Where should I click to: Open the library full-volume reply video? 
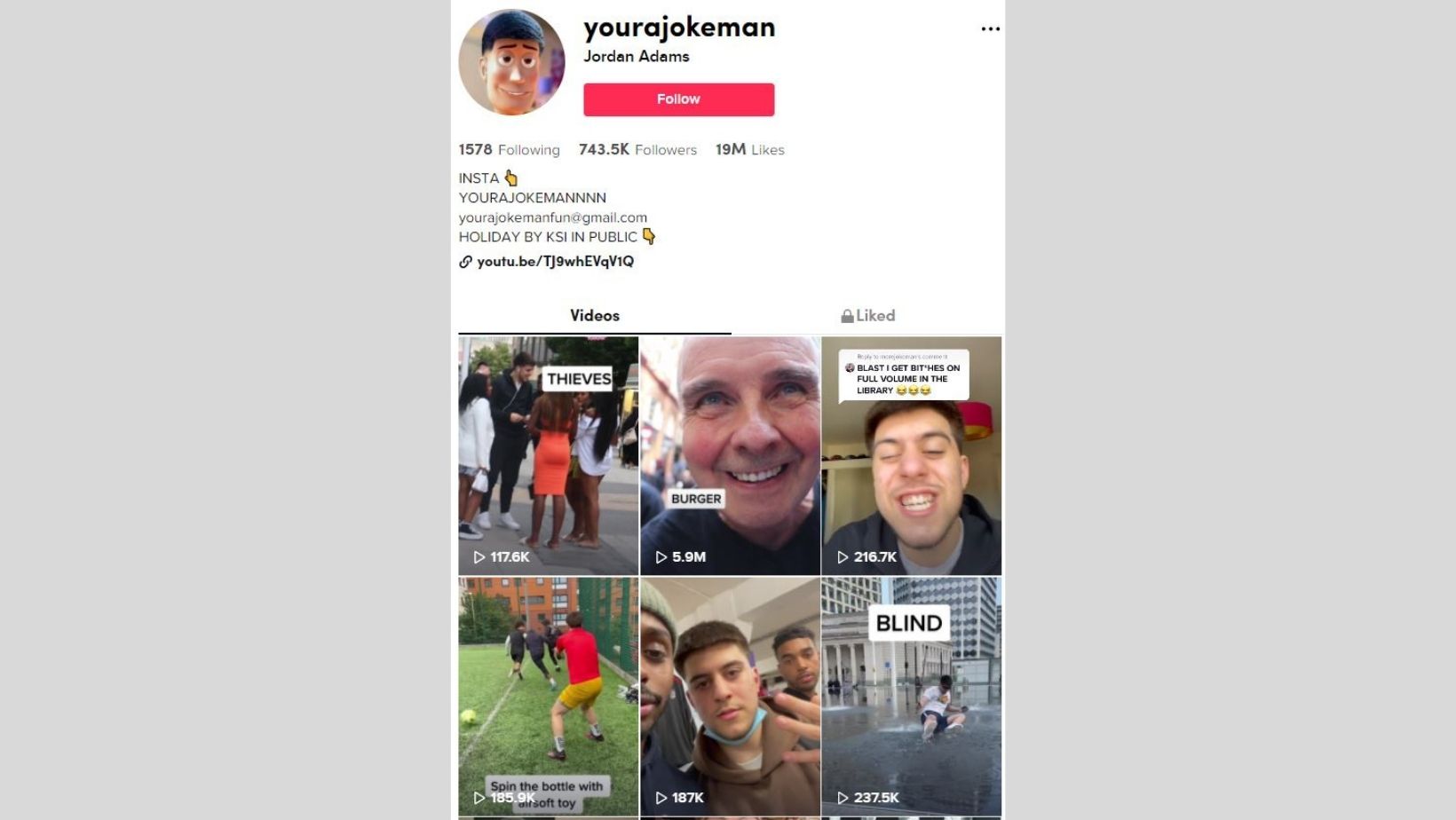pyautogui.click(x=911, y=455)
